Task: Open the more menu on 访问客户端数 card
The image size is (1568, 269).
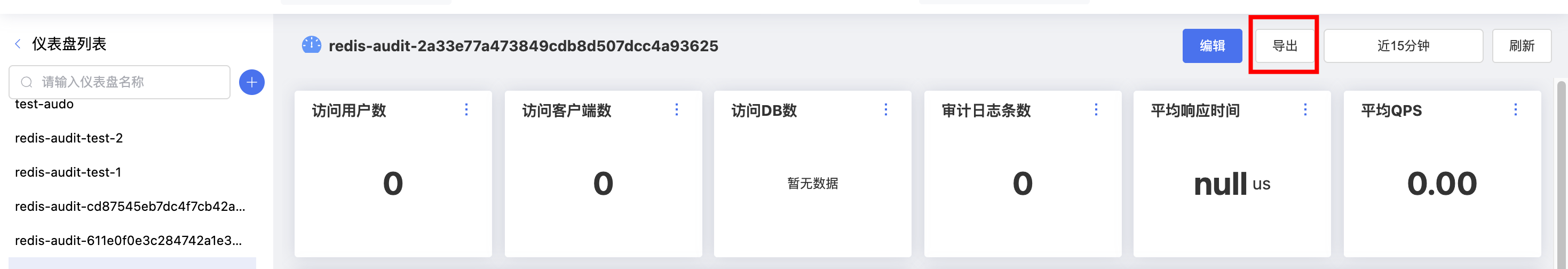Action: tap(676, 109)
